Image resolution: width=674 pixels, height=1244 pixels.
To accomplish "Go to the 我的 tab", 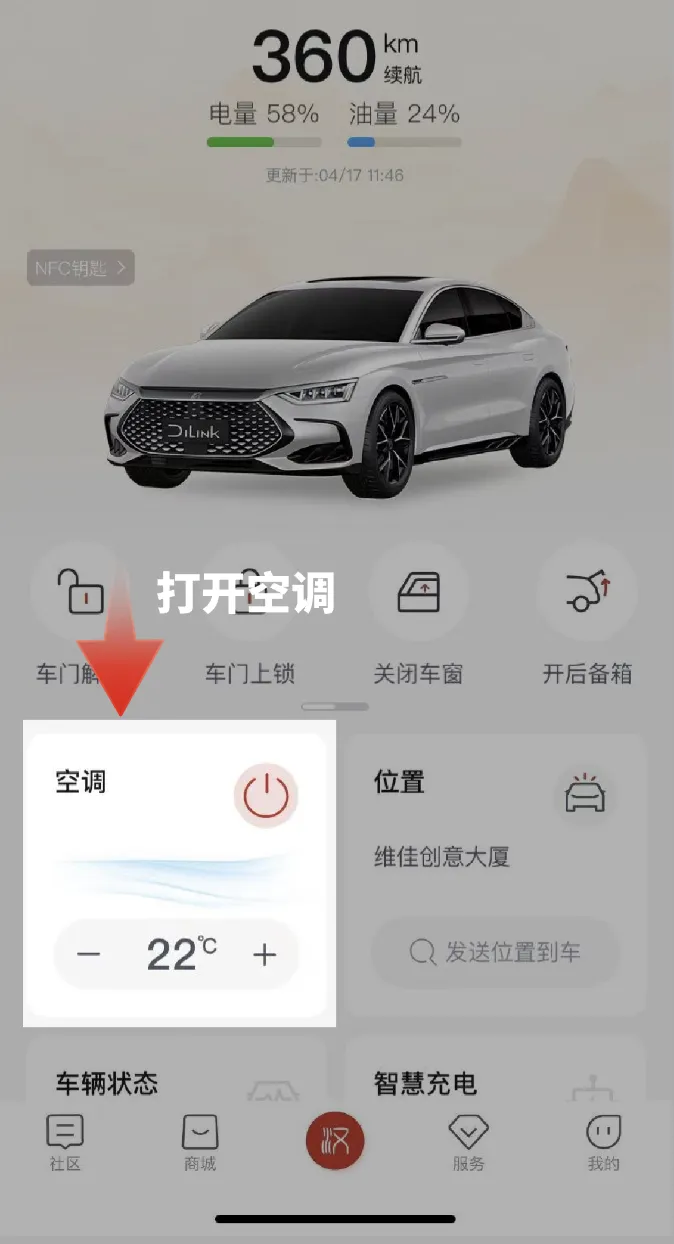I will 603,1142.
